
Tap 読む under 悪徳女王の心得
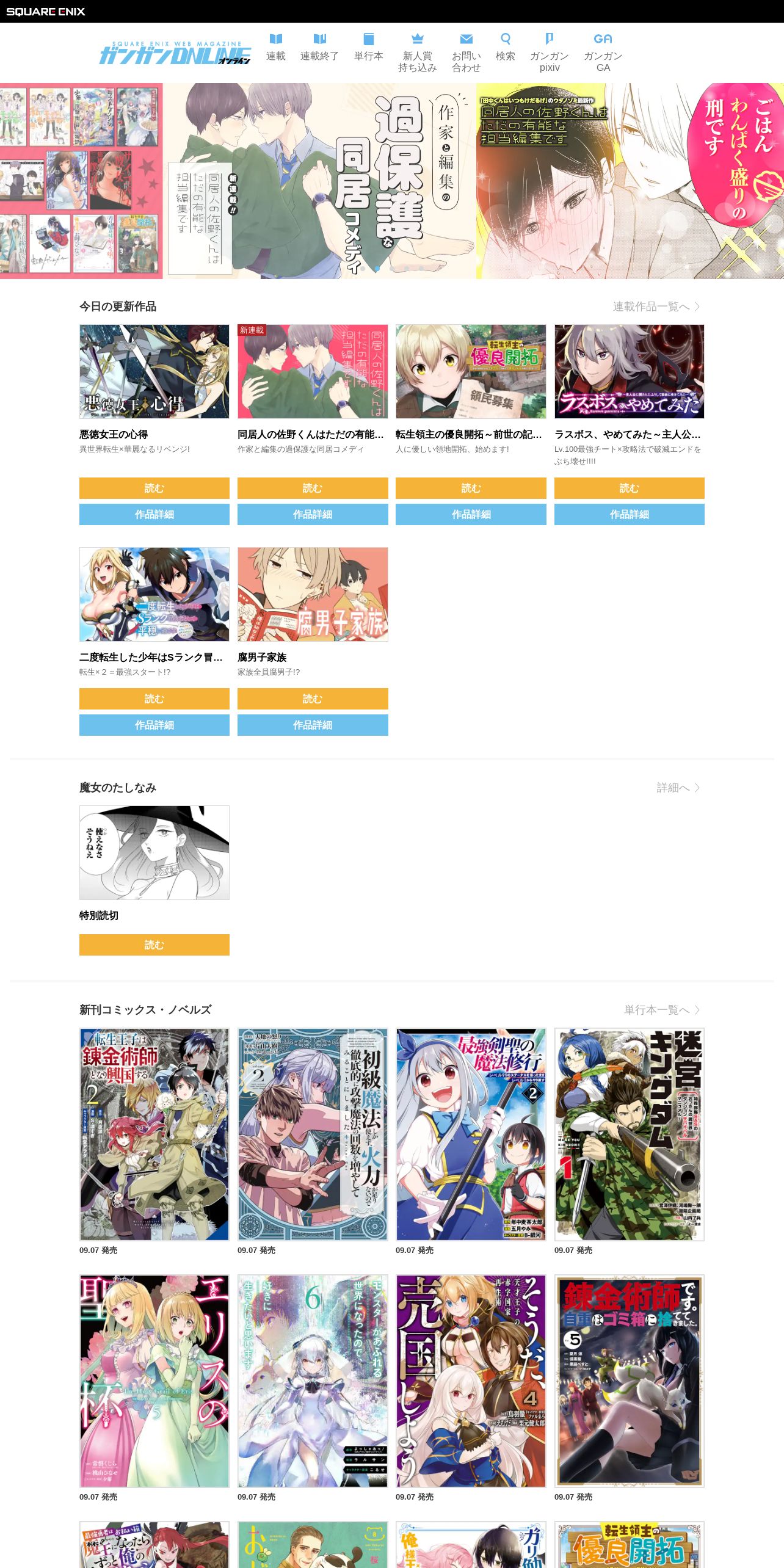point(154,488)
